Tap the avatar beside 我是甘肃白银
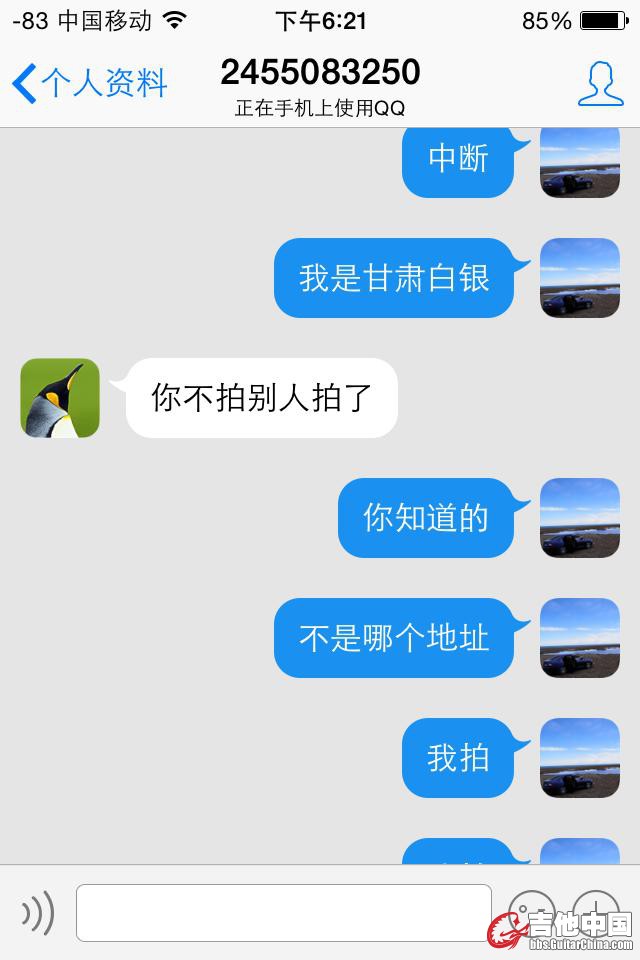 580,278
